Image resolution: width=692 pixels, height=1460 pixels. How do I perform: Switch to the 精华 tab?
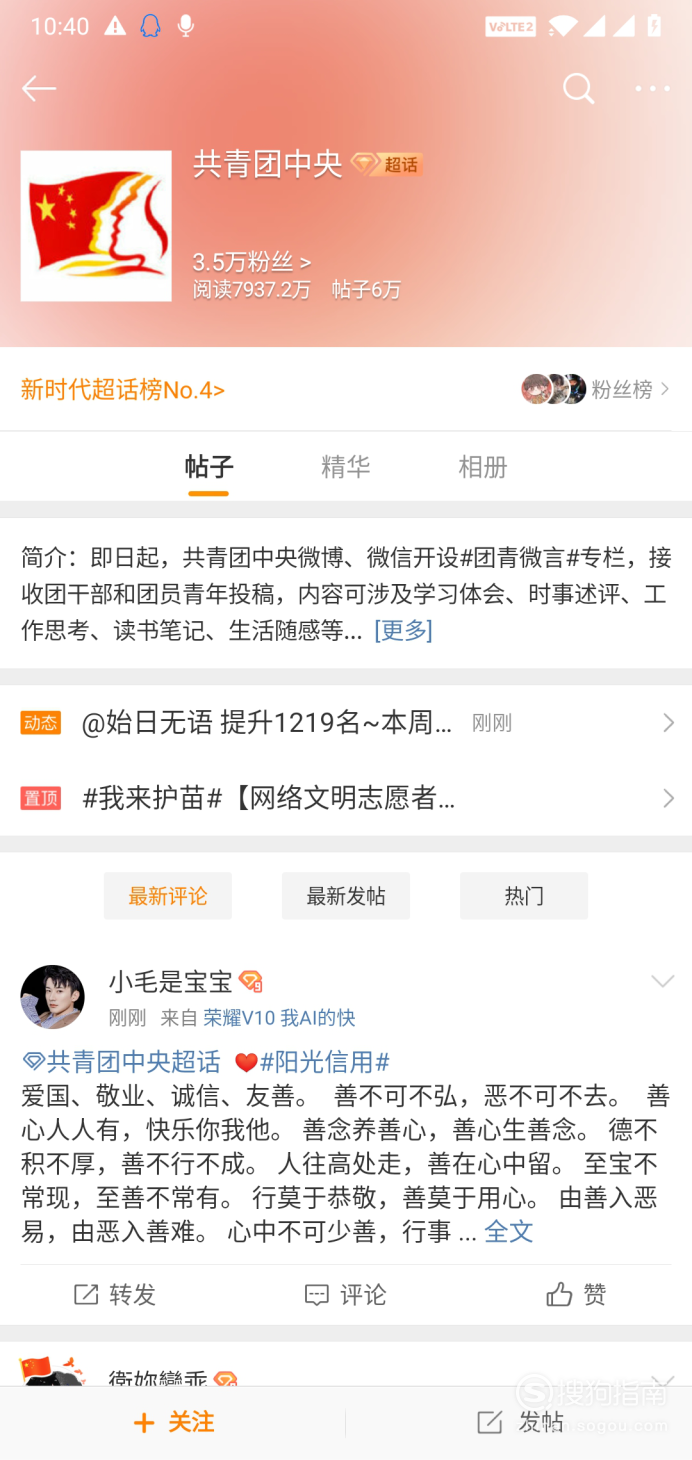(345, 467)
